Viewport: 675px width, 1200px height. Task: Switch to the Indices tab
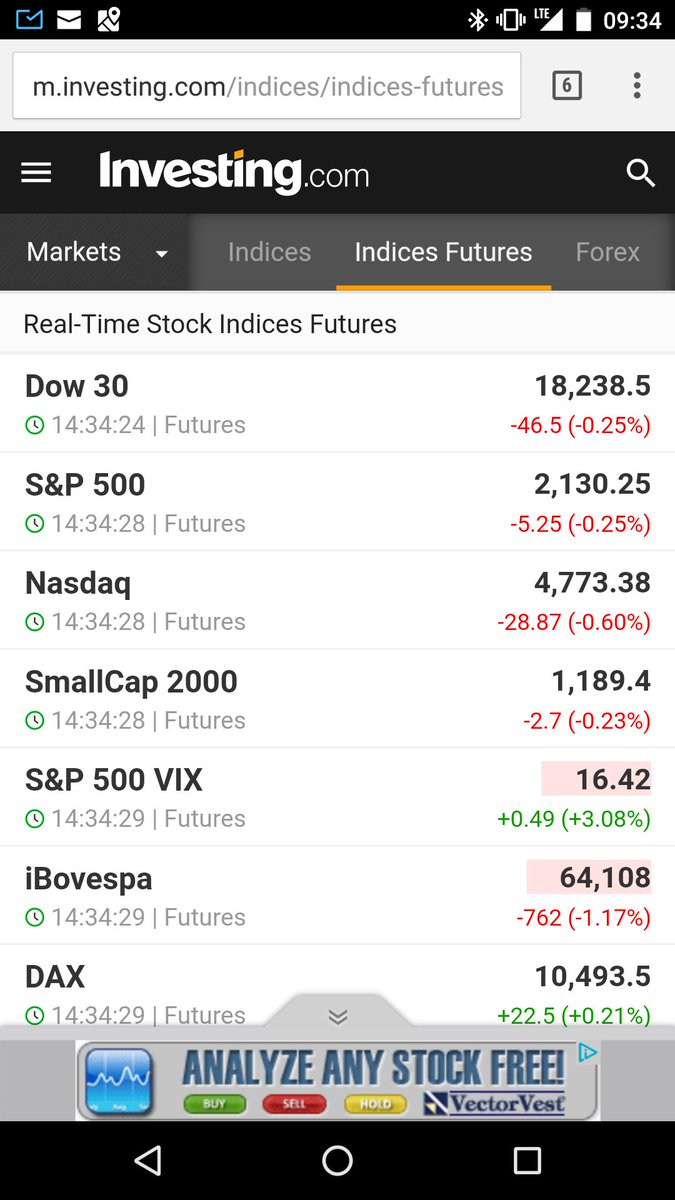[269, 252]
